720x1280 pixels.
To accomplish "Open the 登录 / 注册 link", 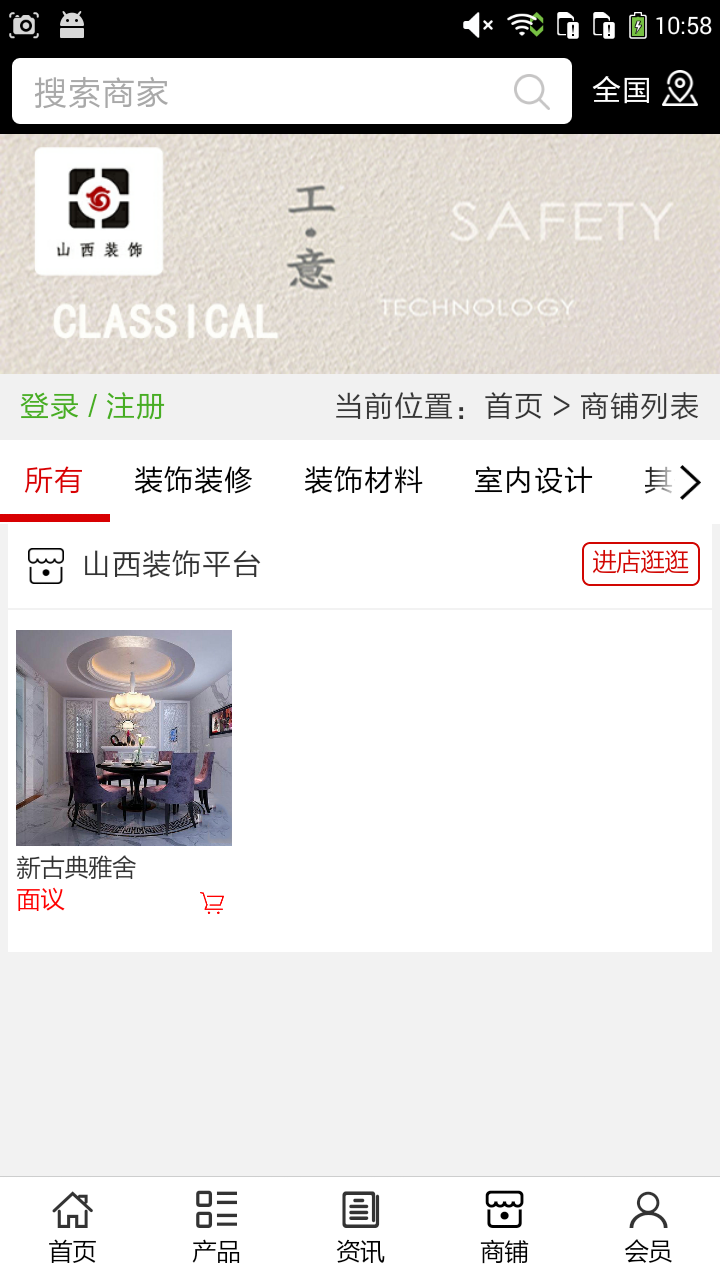I will click(92, 407).
